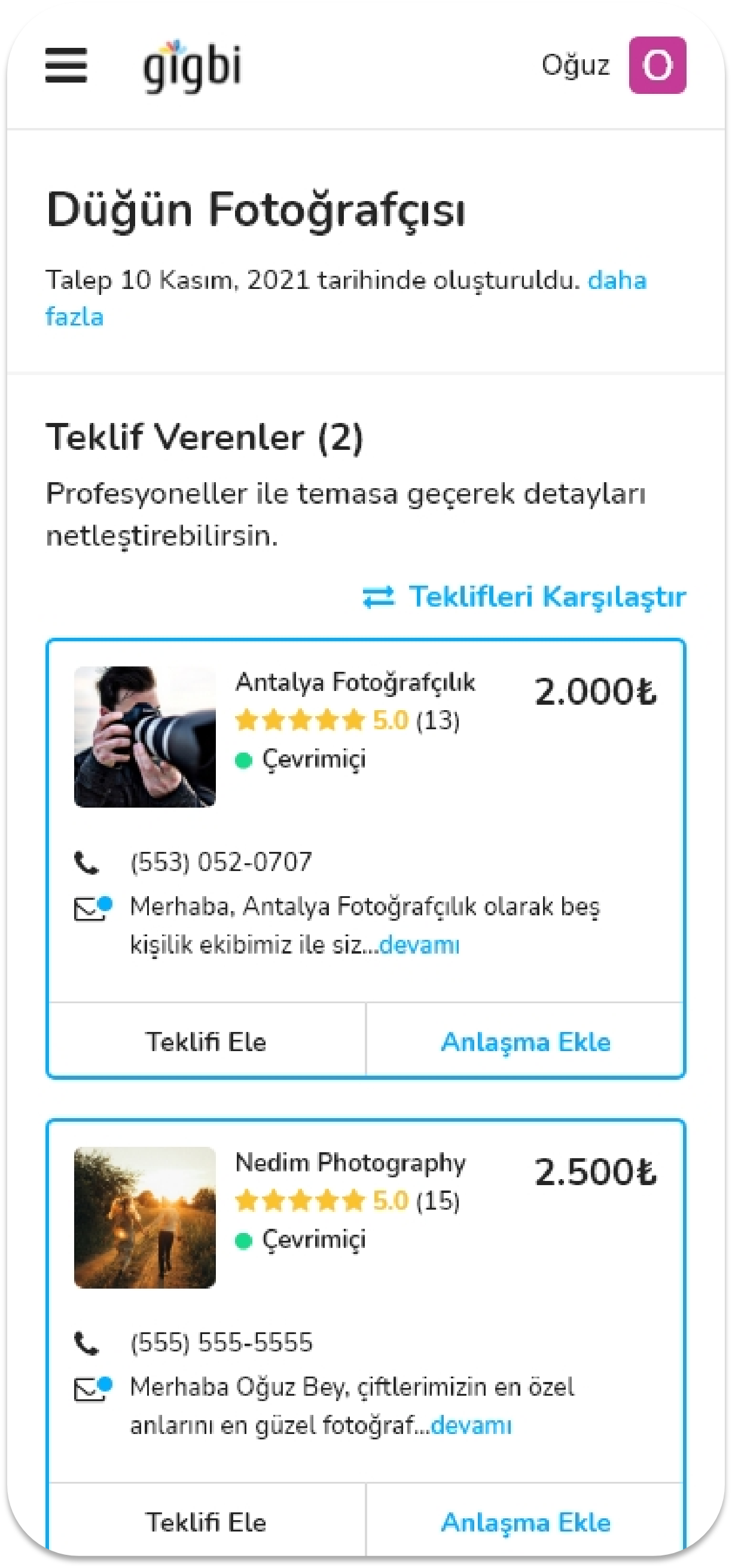Viewport: 732px width, 1568px height.
Task: Select Anlaşma Ekle for Antalya Fotoğrafçılık
Action: tap(525, 1042)
